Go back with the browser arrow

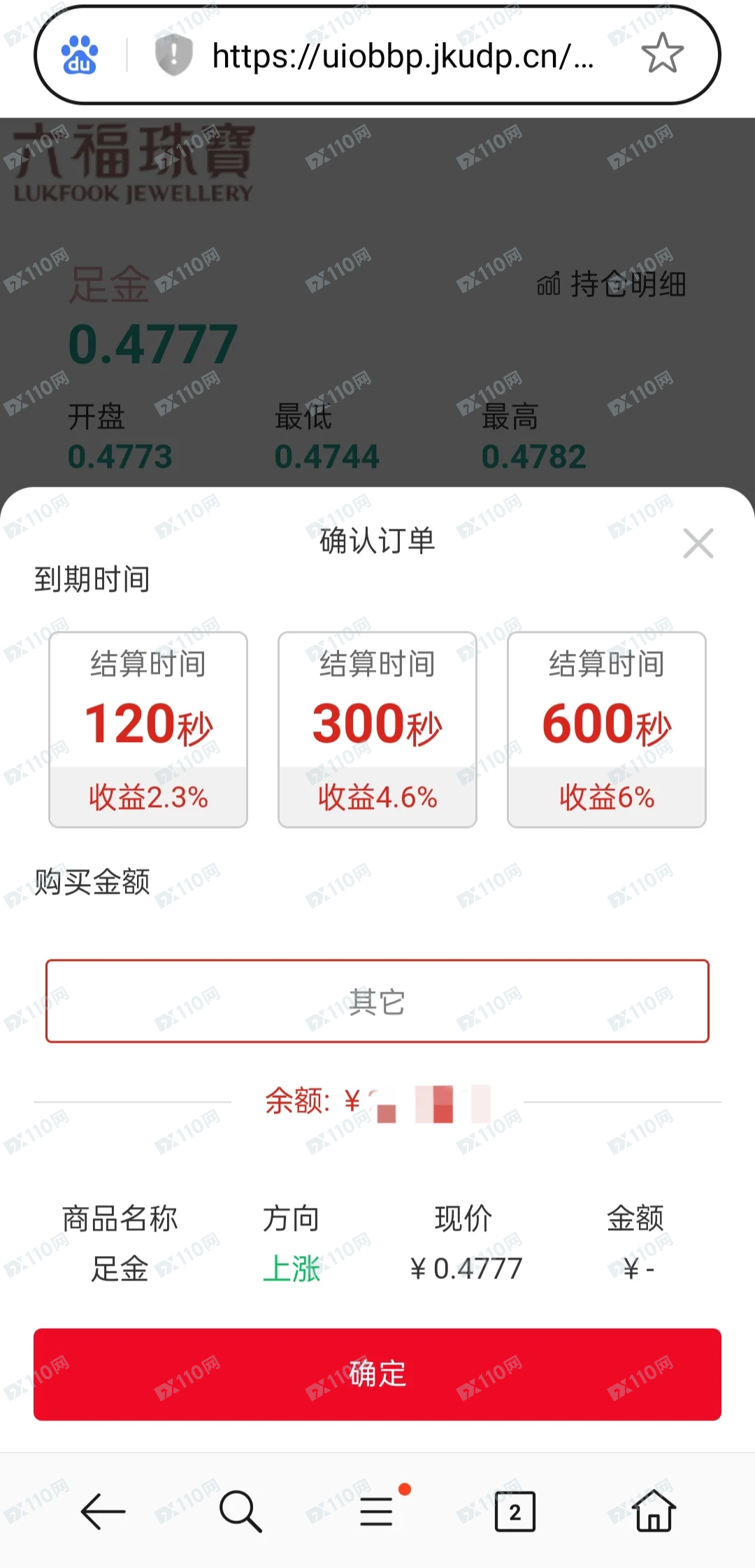pyautogui.click(x=103, y=1512)
